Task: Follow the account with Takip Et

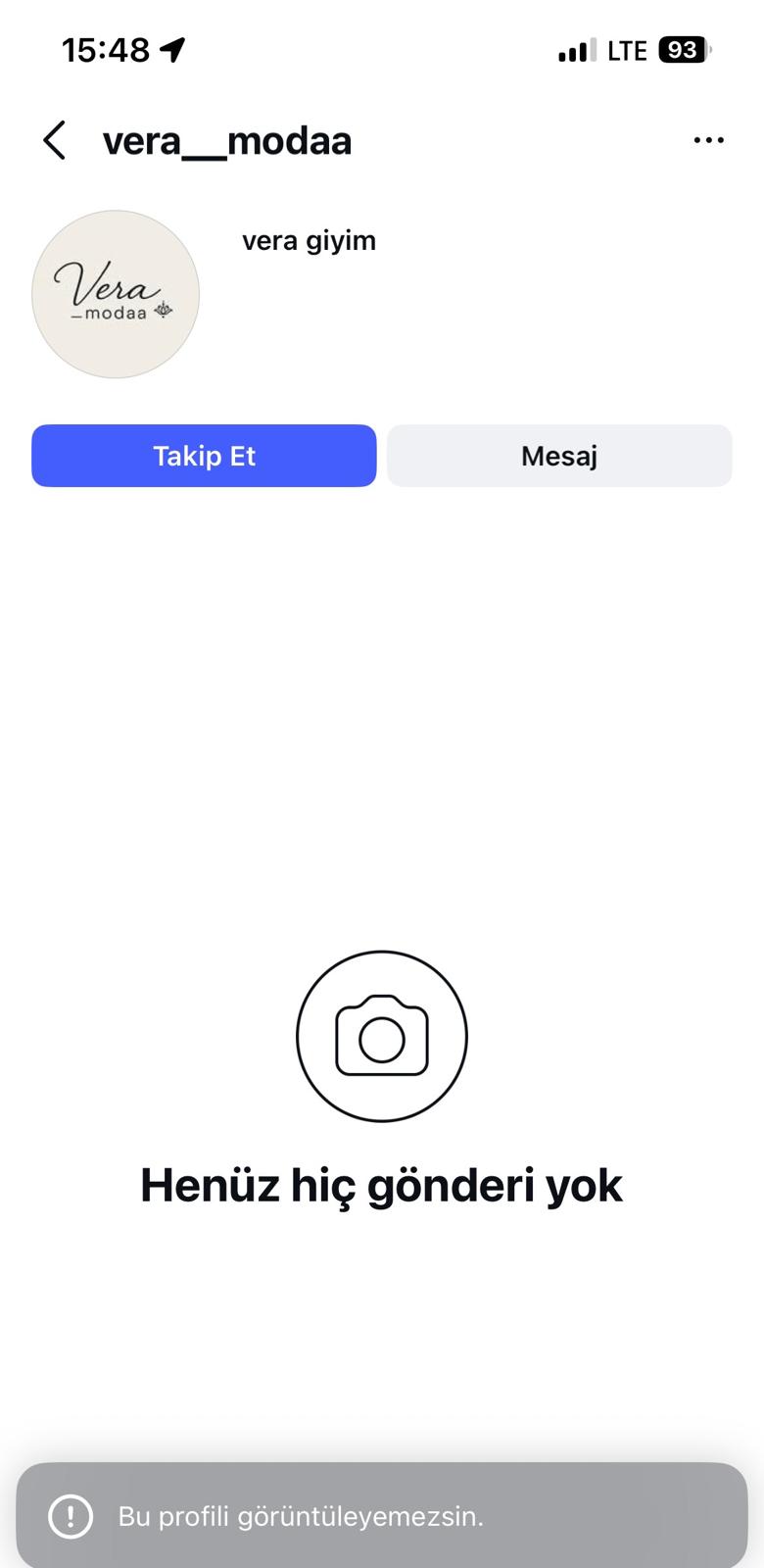Action: (204, 456)
